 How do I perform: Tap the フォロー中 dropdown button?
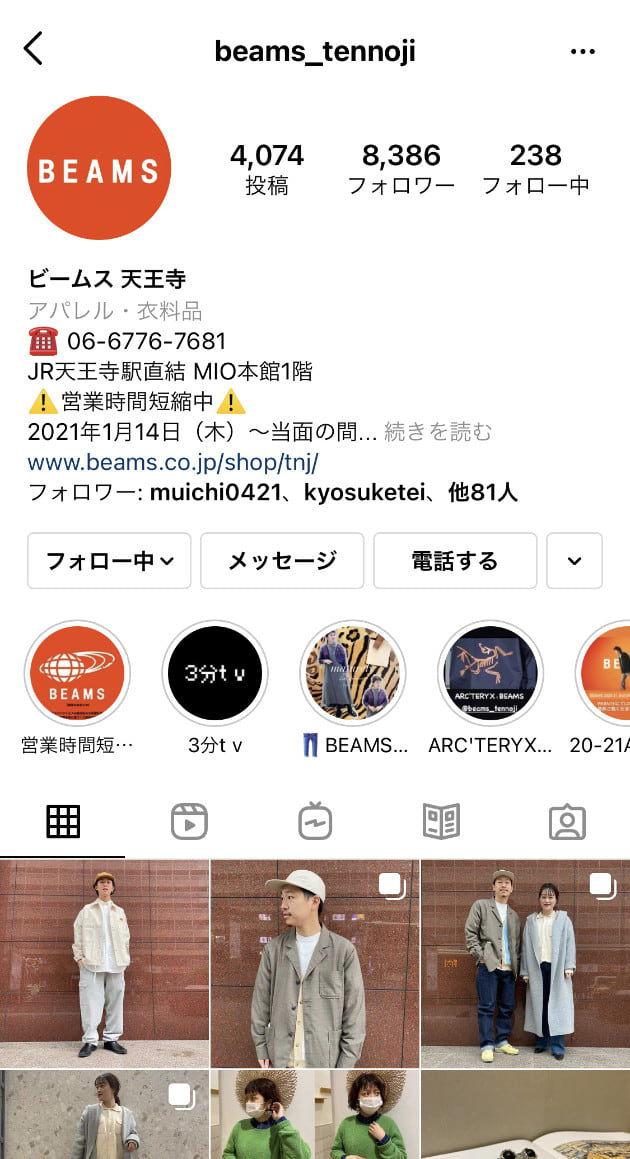(109, 561)
